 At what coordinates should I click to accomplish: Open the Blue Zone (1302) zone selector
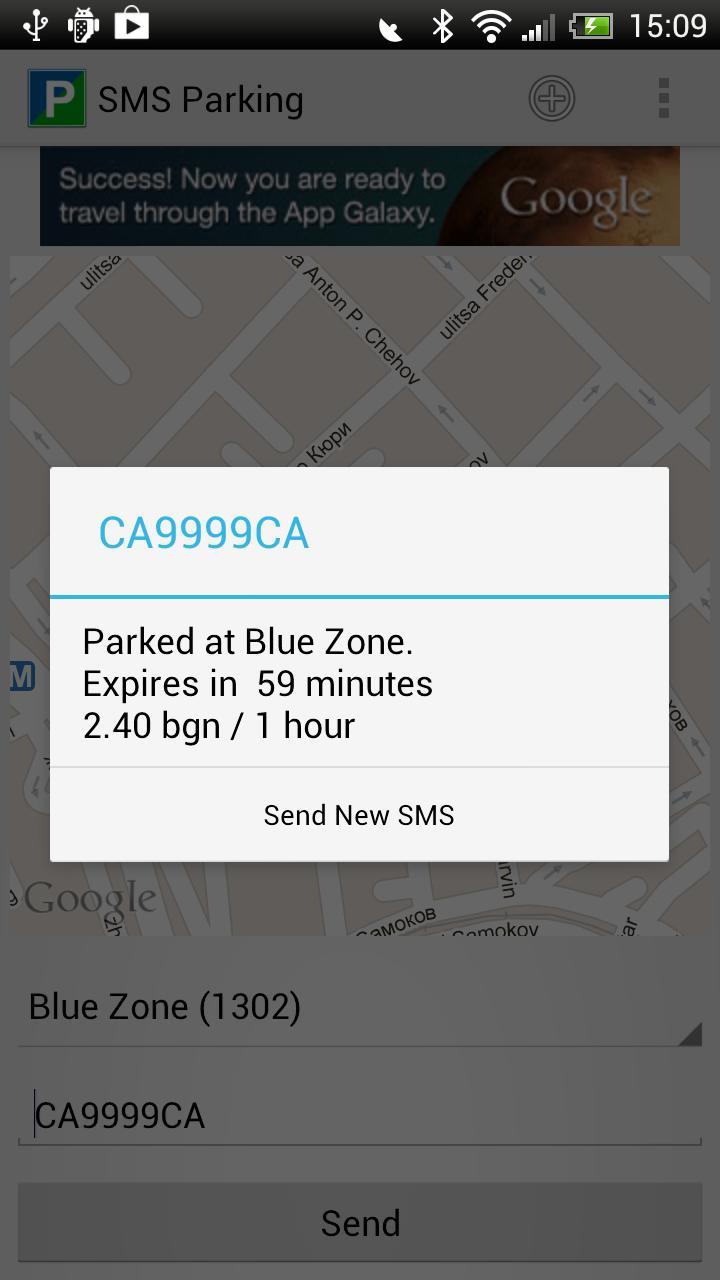coord(360,1006)
